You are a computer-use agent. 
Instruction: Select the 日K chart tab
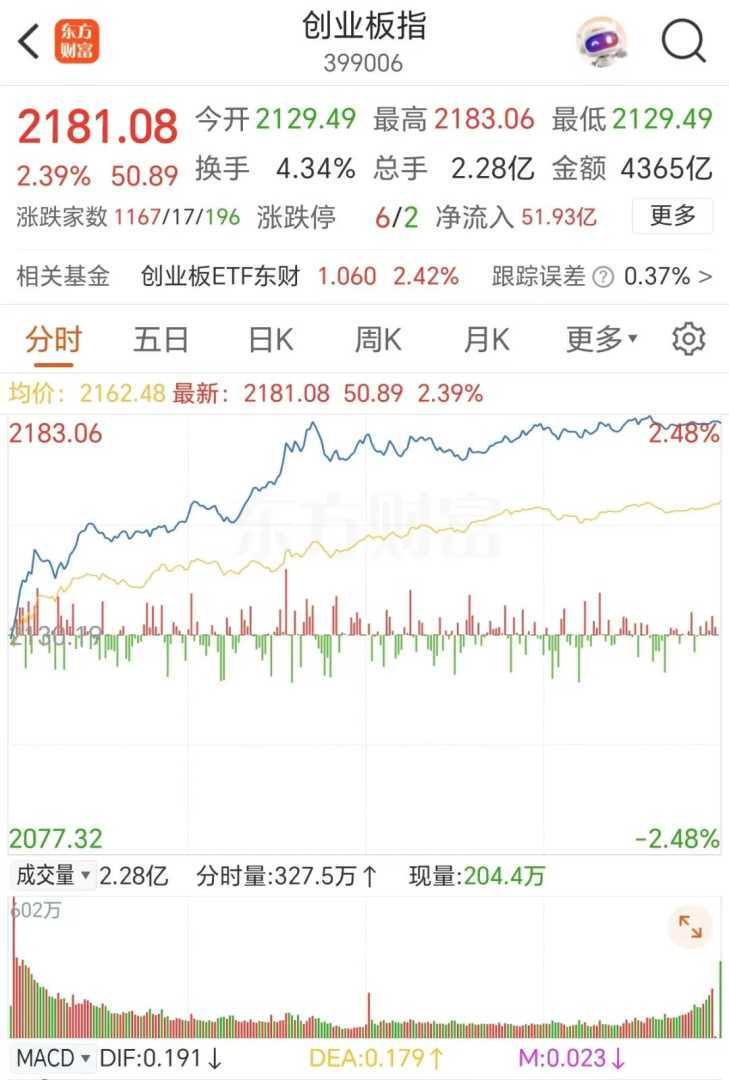pos(270,340)
